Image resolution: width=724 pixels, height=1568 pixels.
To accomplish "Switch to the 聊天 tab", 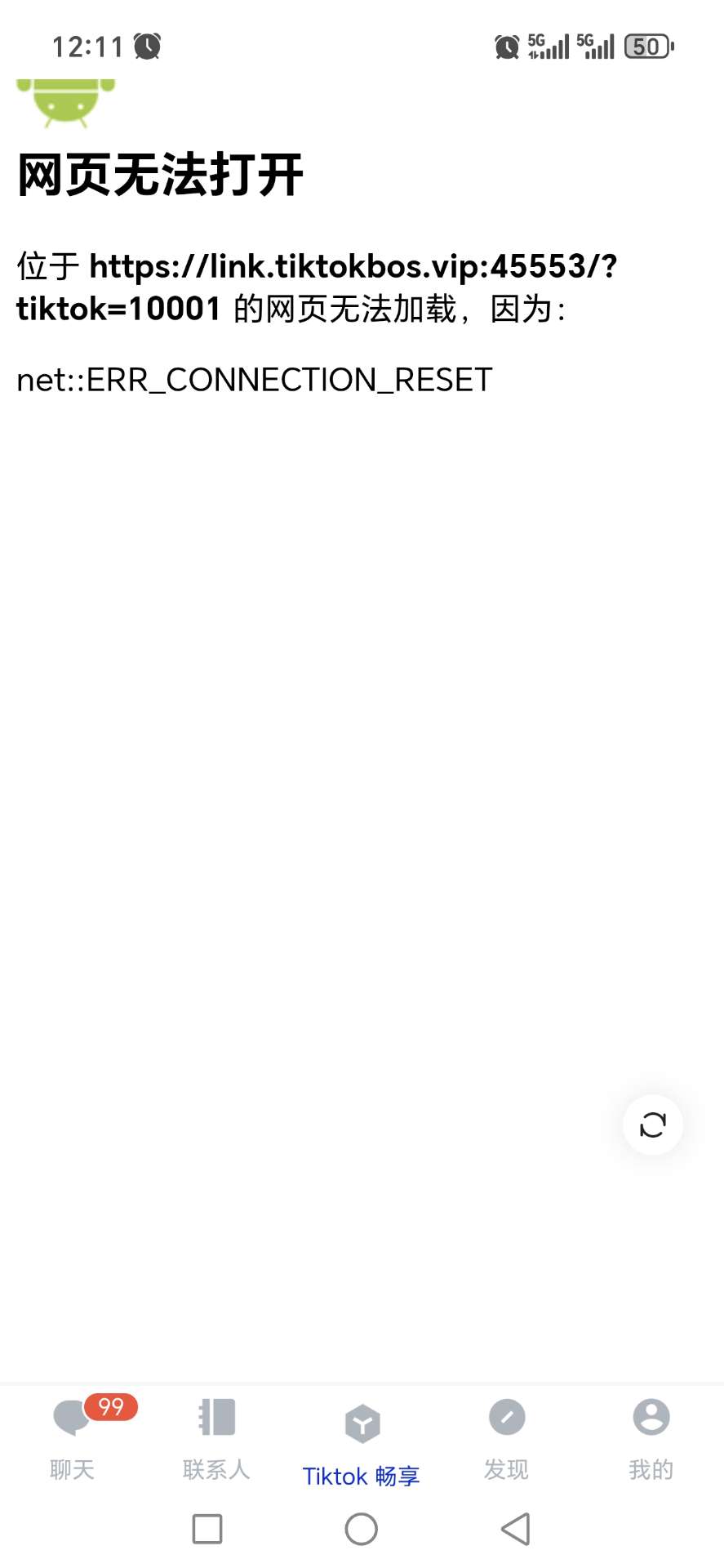I will tap(73, 1439).
